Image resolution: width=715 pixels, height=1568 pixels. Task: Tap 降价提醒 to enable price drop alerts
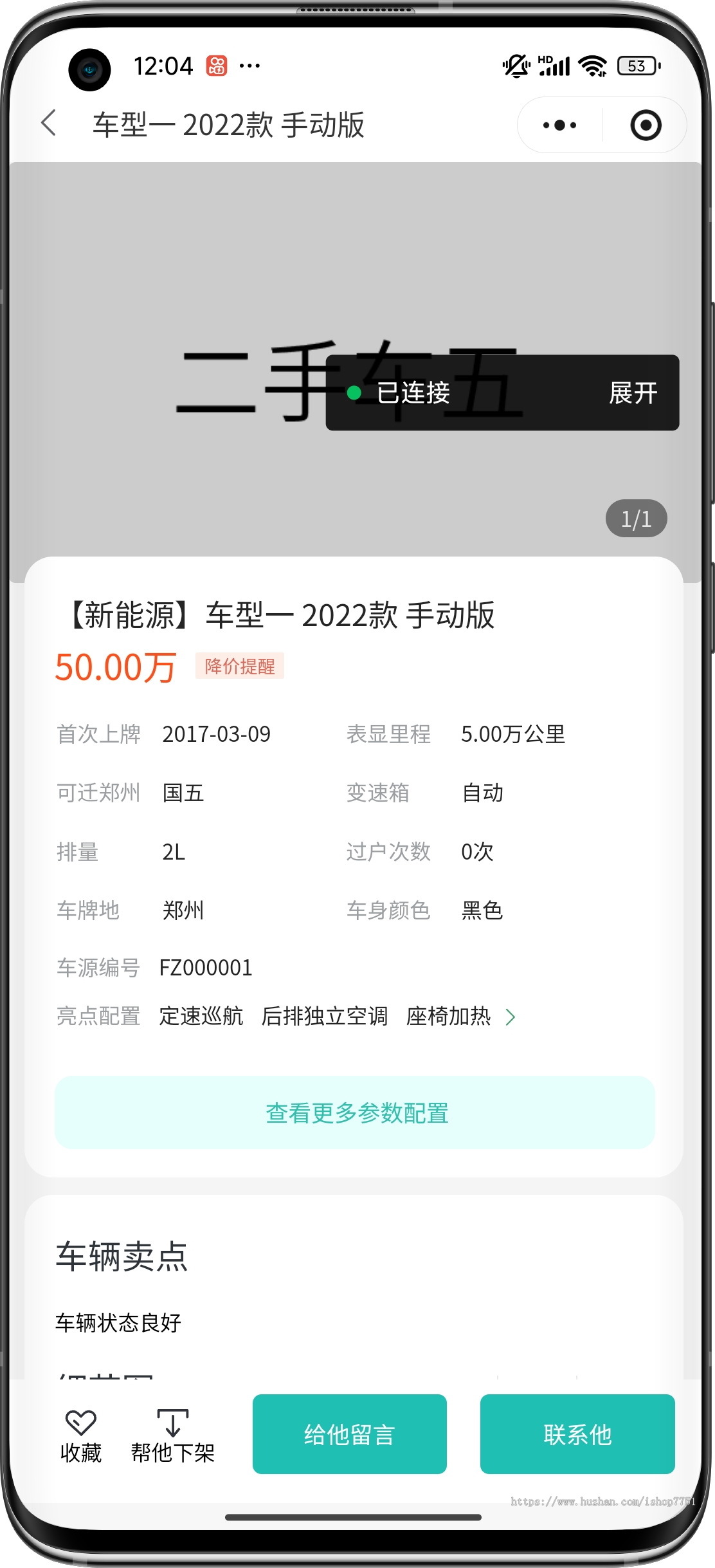click(x=241, y=668)
